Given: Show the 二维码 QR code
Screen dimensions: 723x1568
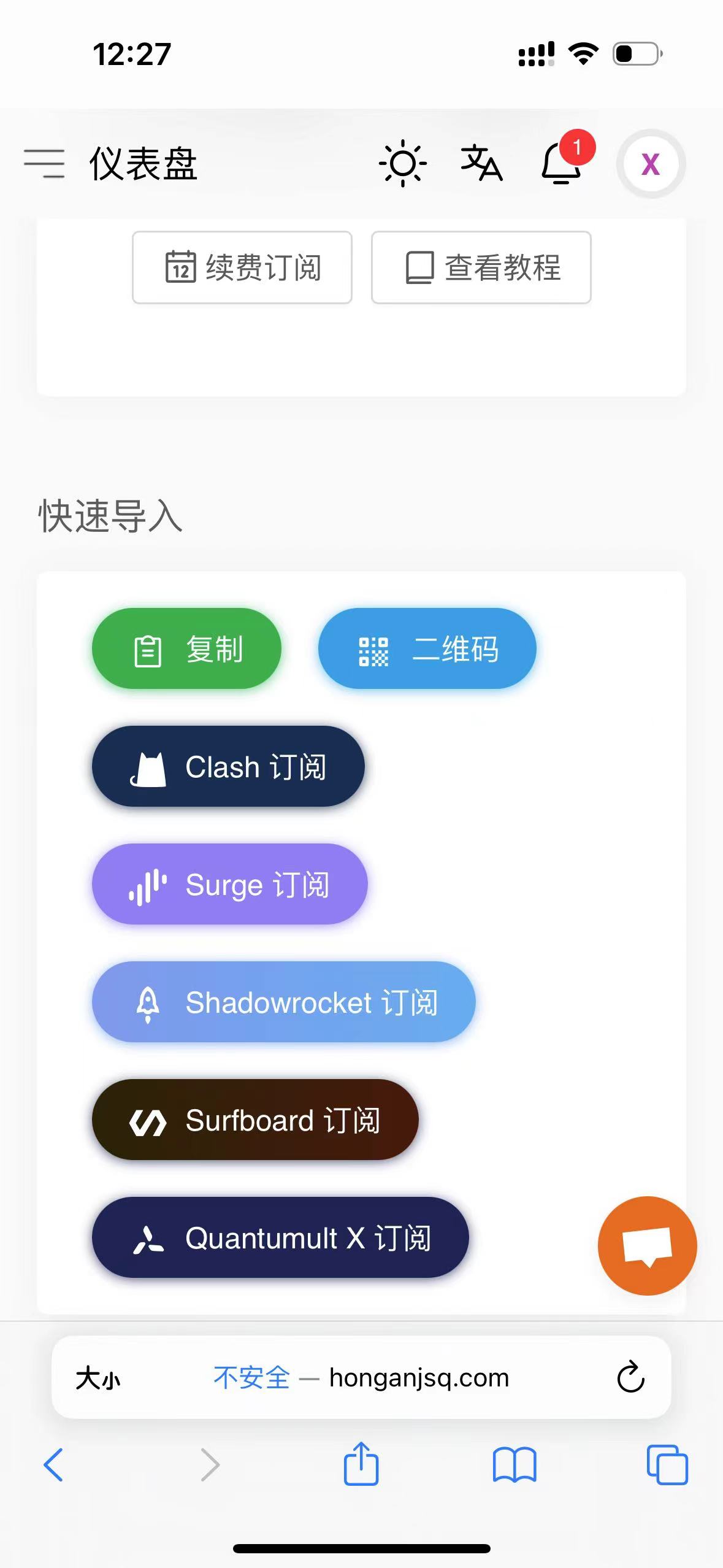Looking at the screenshot, I should pos(427,648).
